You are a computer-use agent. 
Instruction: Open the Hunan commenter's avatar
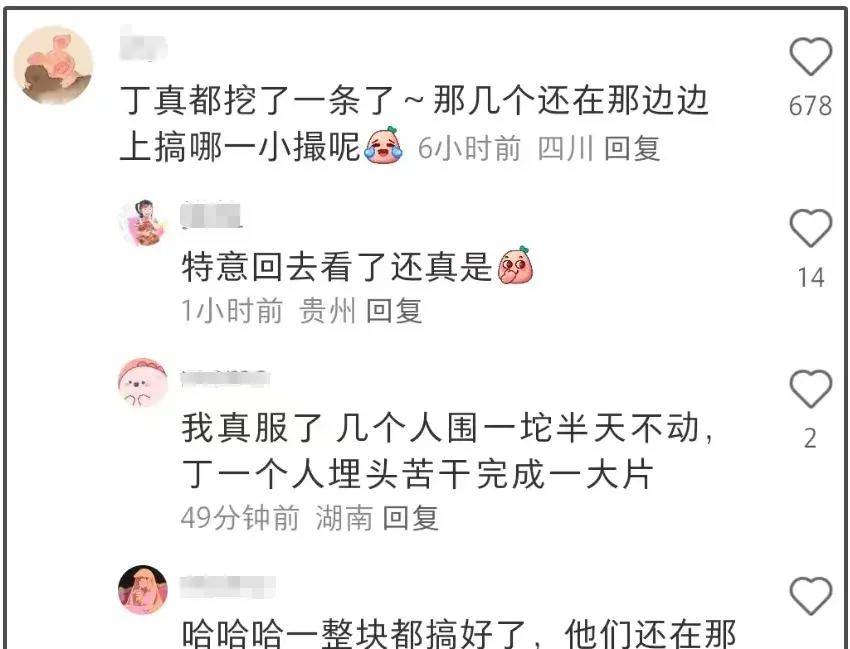pos(143,384)
